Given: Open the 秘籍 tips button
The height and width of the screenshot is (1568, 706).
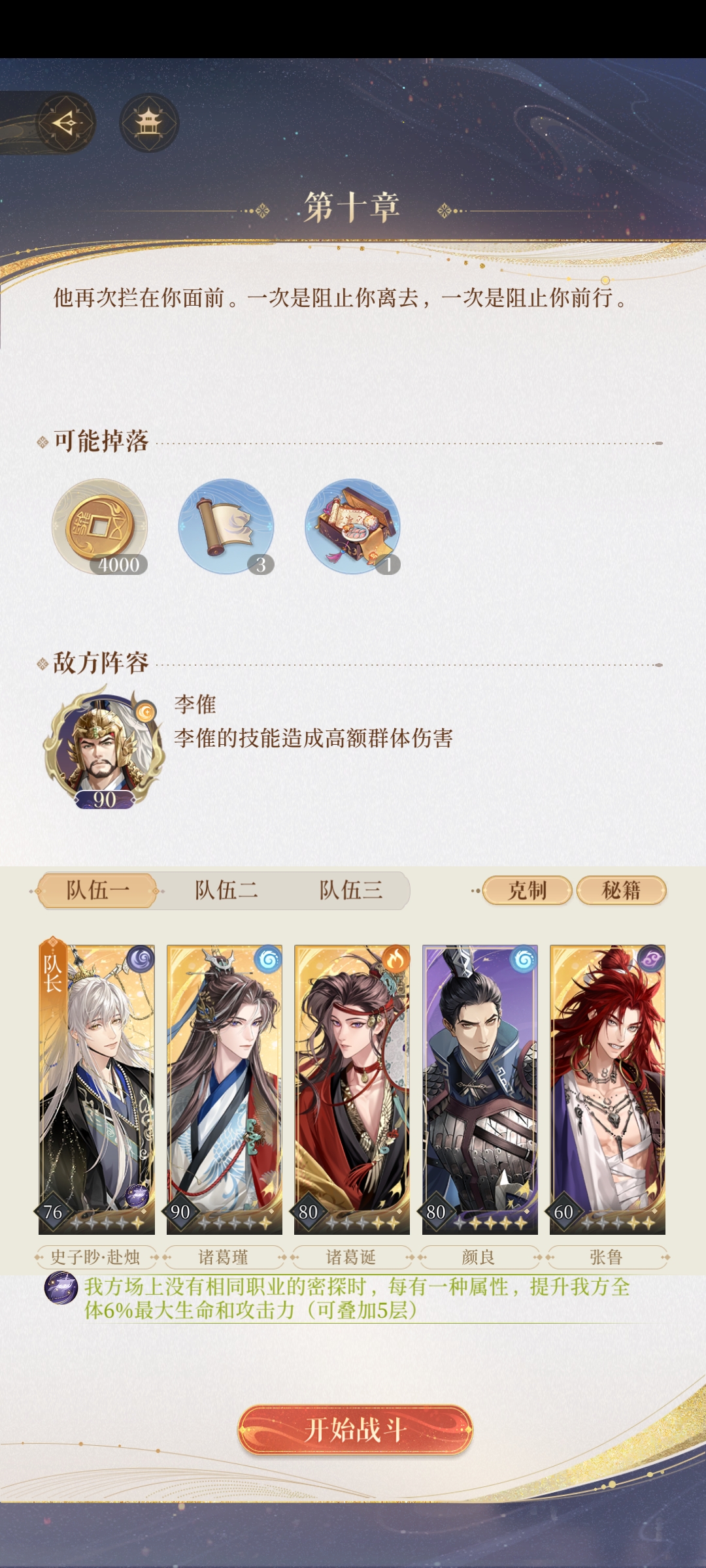Looking at the screenshot, I should click(x=621, y=890).
